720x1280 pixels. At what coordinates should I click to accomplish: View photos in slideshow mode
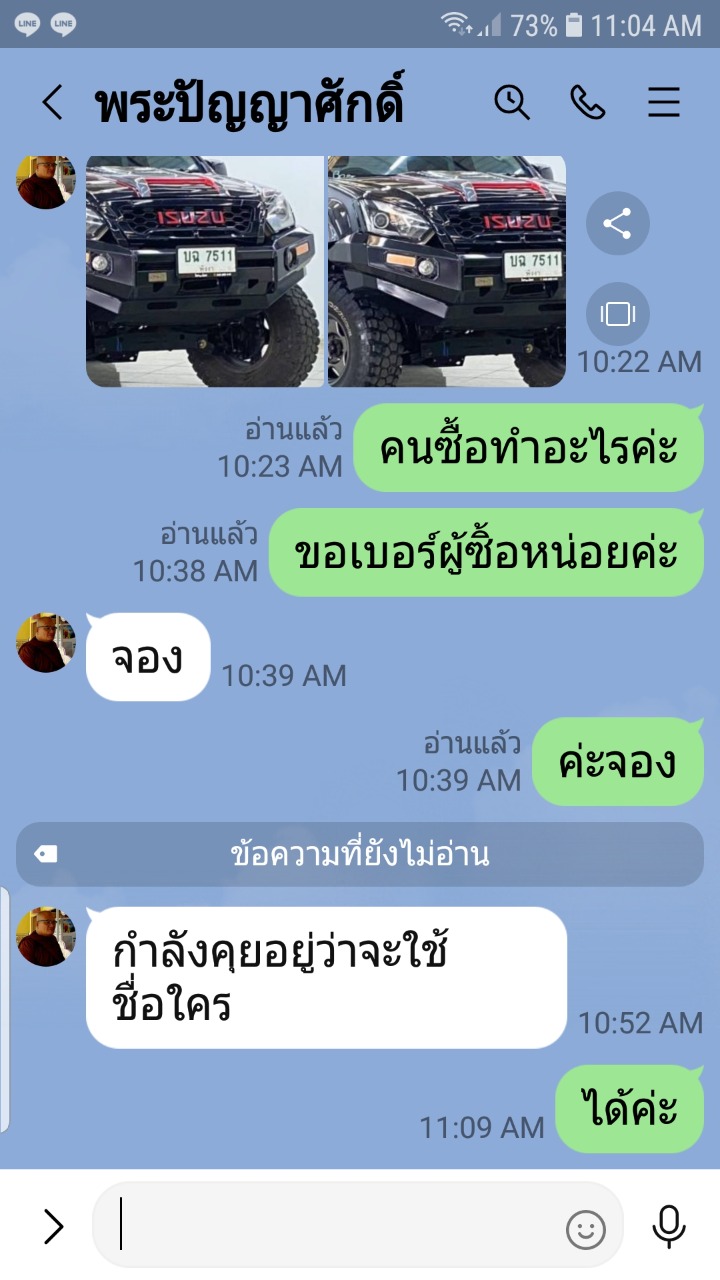617,314
